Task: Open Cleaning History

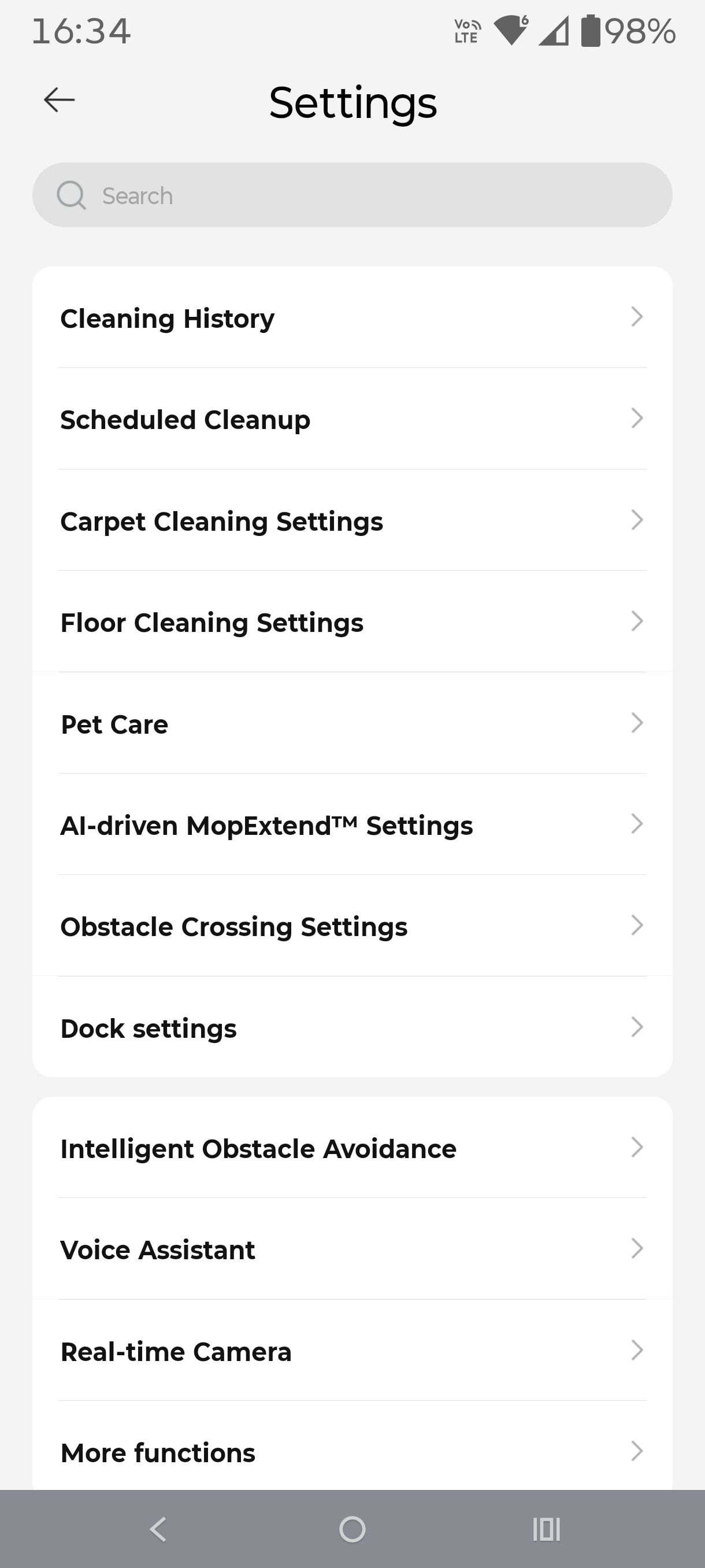Action: [x=351, y=318]
